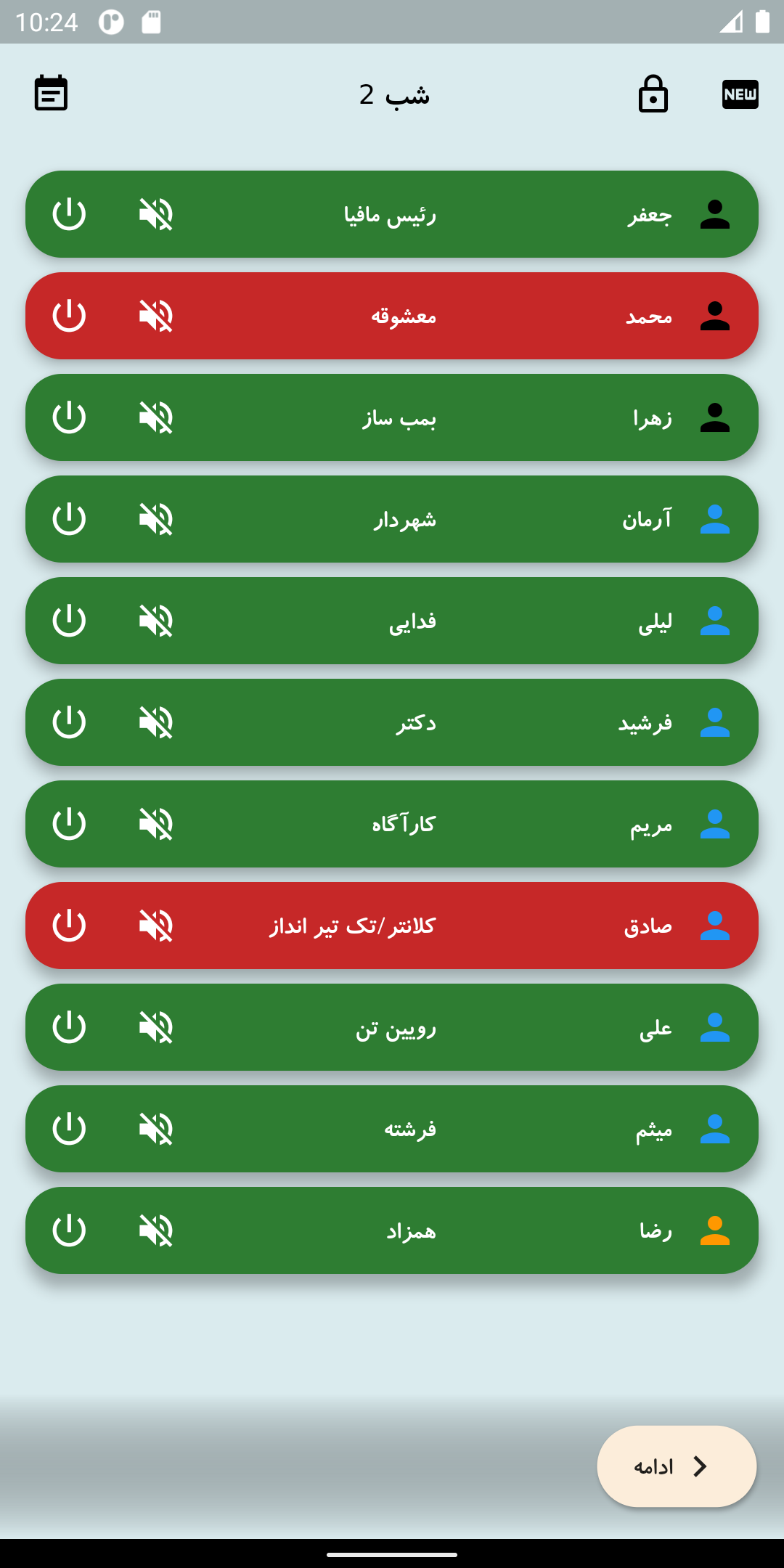Toggle the power icon for محمد the معشوقه
Viewport: 784px width, 1568px height.
coord(70,315)
